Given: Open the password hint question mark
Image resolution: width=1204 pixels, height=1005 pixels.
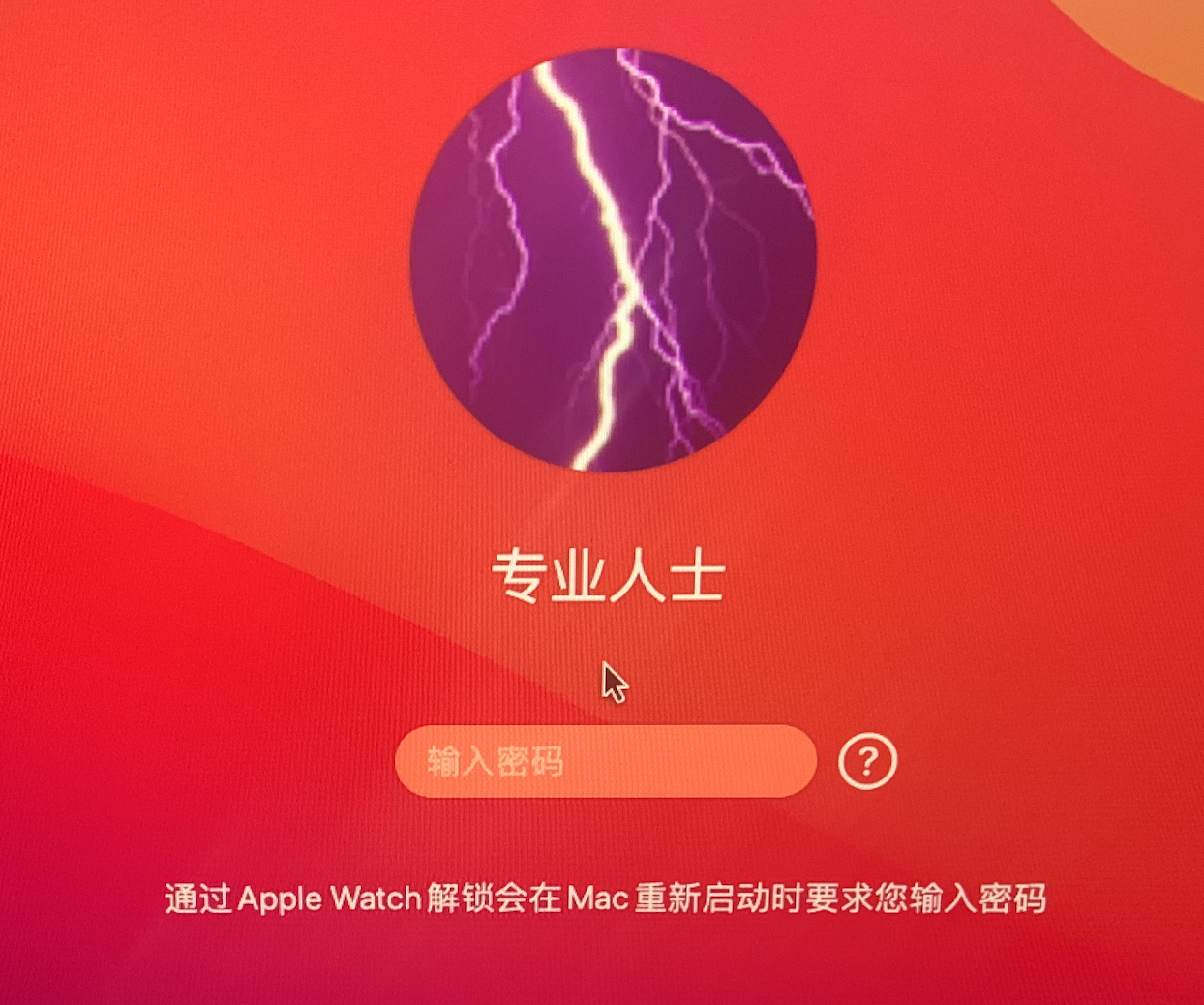Looking at the screenshot, I should tap(867, 761).
